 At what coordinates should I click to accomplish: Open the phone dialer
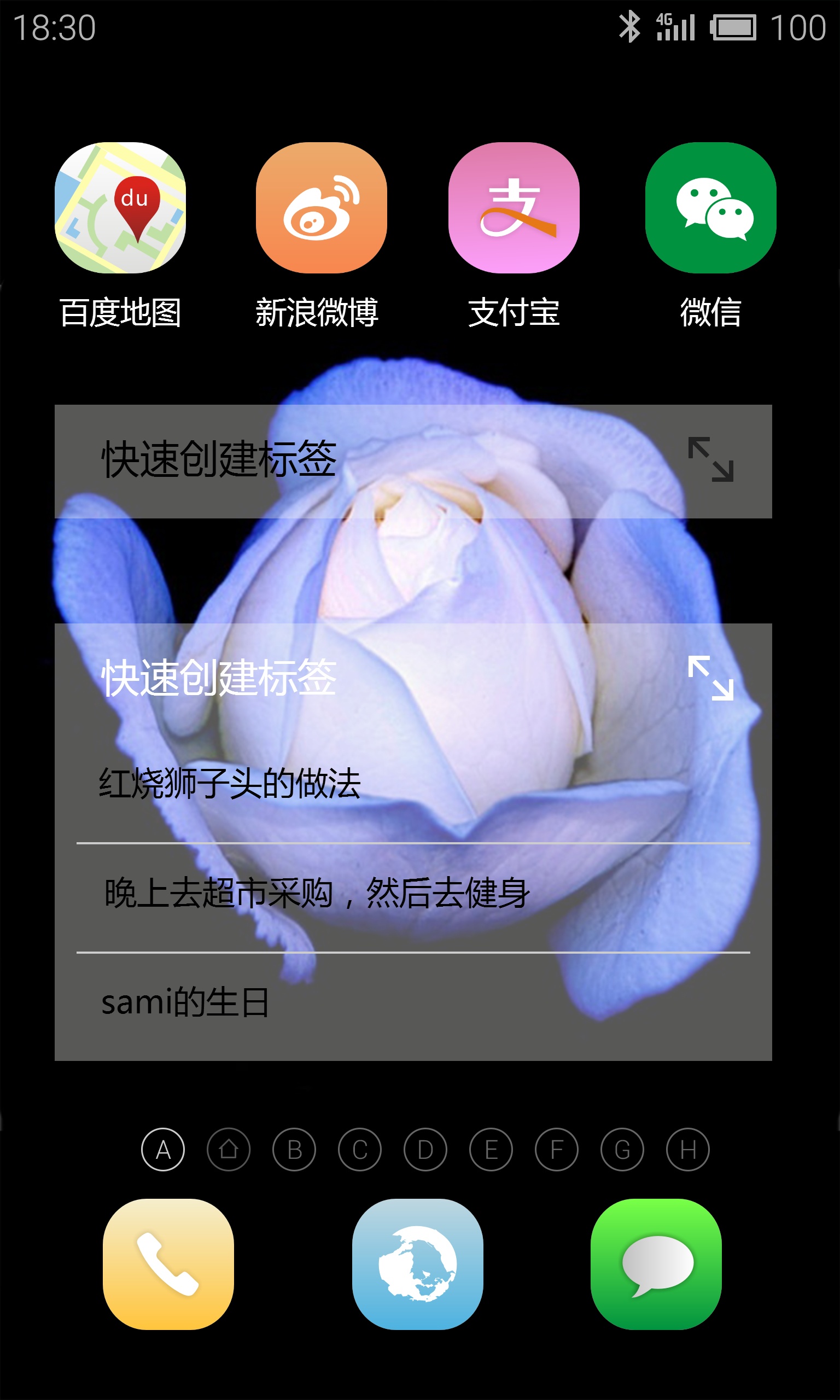[x=168, y=1264]
